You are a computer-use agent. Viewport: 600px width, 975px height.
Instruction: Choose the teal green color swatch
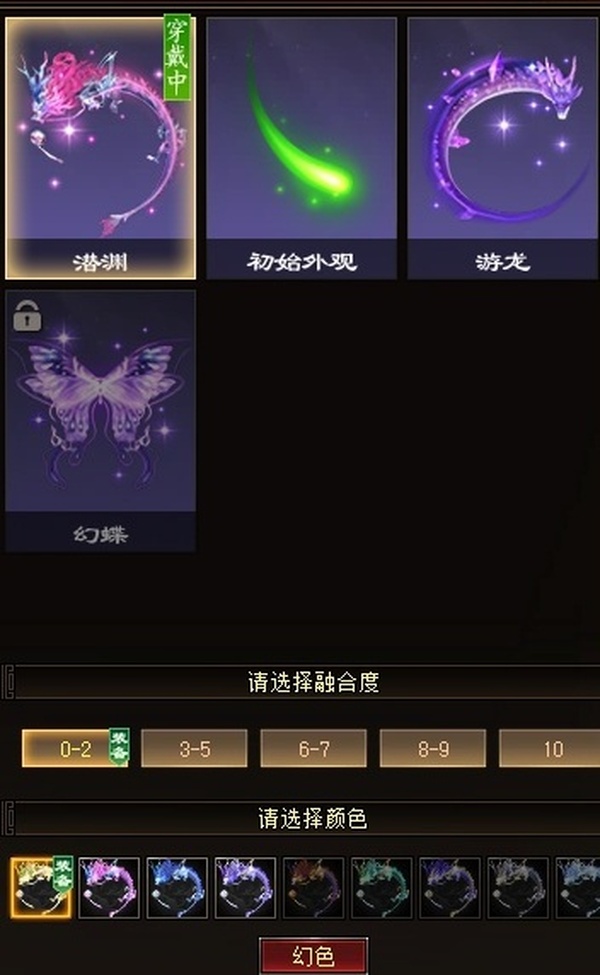(x=381, y=888)
